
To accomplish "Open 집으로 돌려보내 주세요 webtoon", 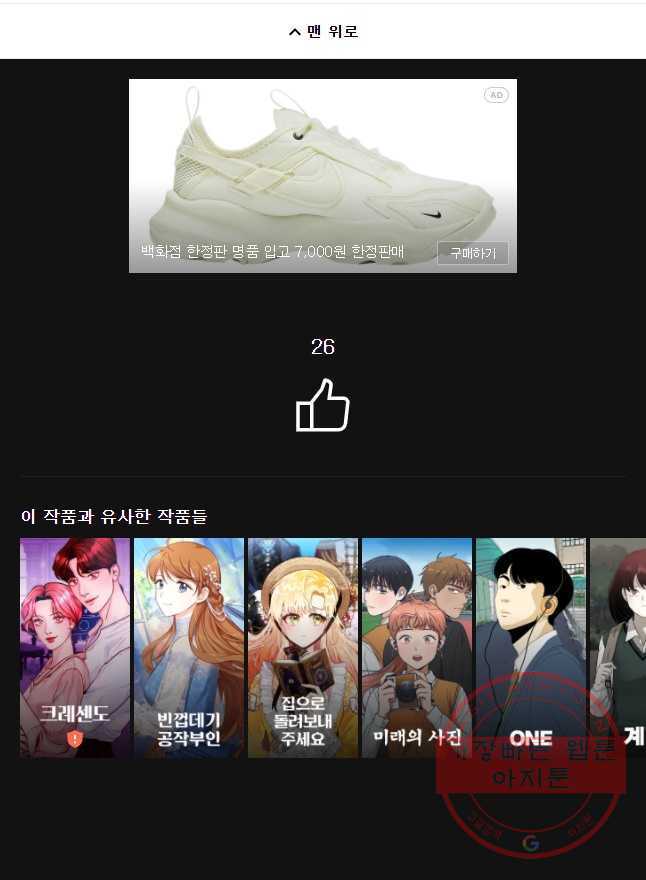I will [303, 647].
